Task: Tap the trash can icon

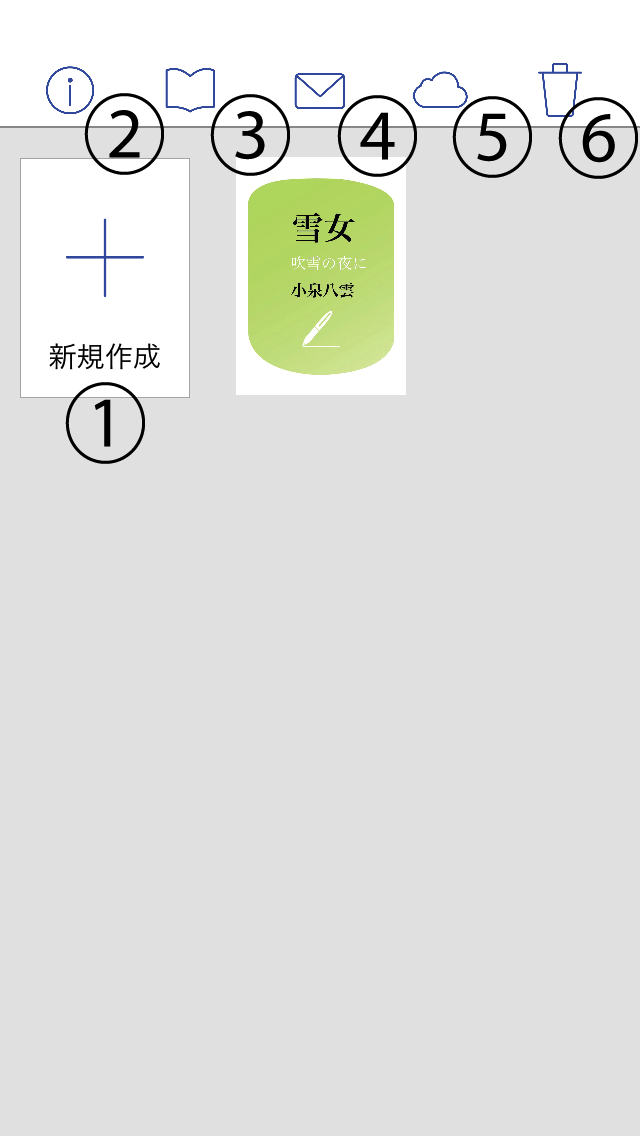Action: tap(560, 90)
